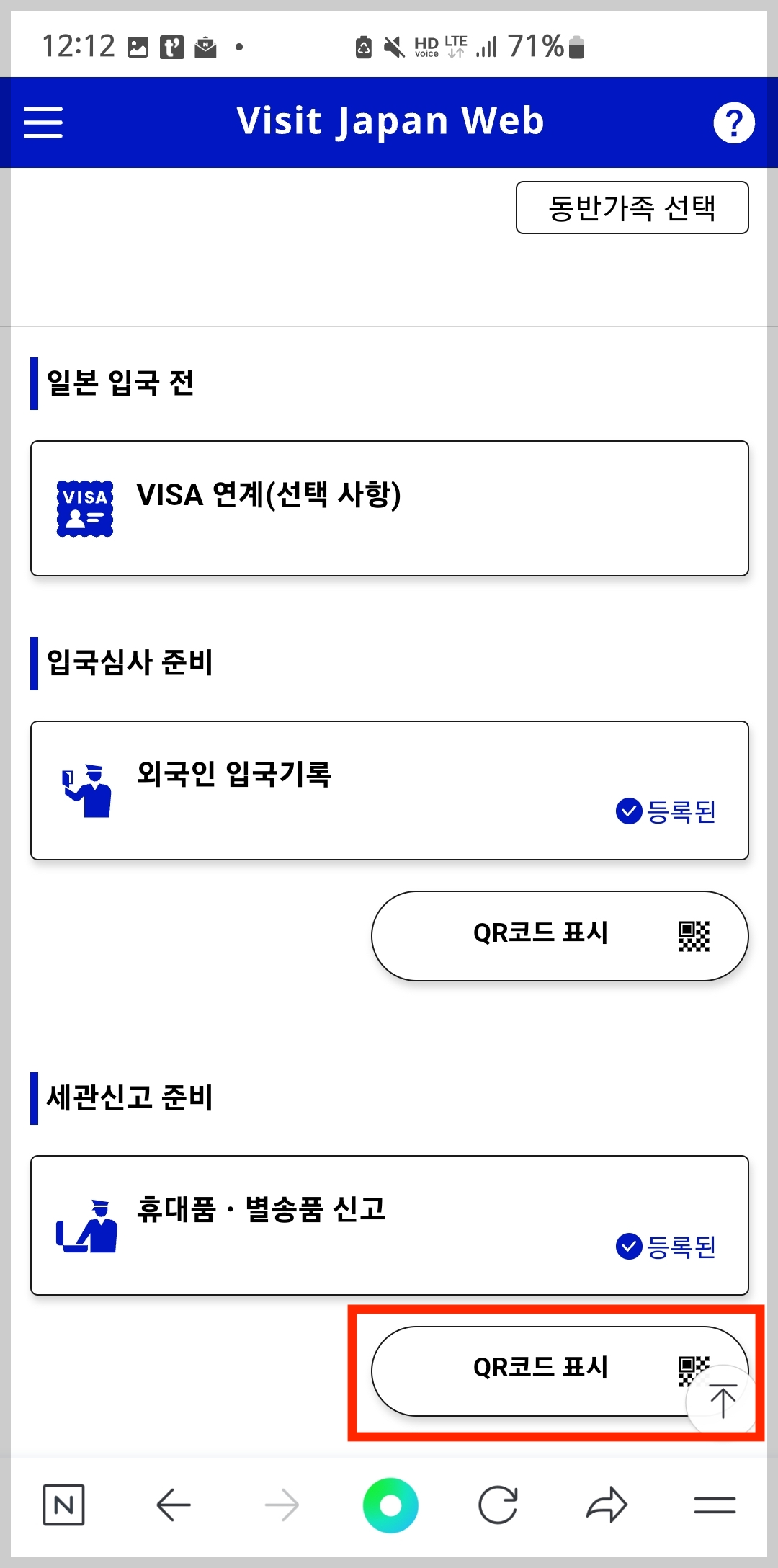Click the QR code icon next to 입국심사 QR코드 표시
778x1568 pixels.
coord(693,935)
